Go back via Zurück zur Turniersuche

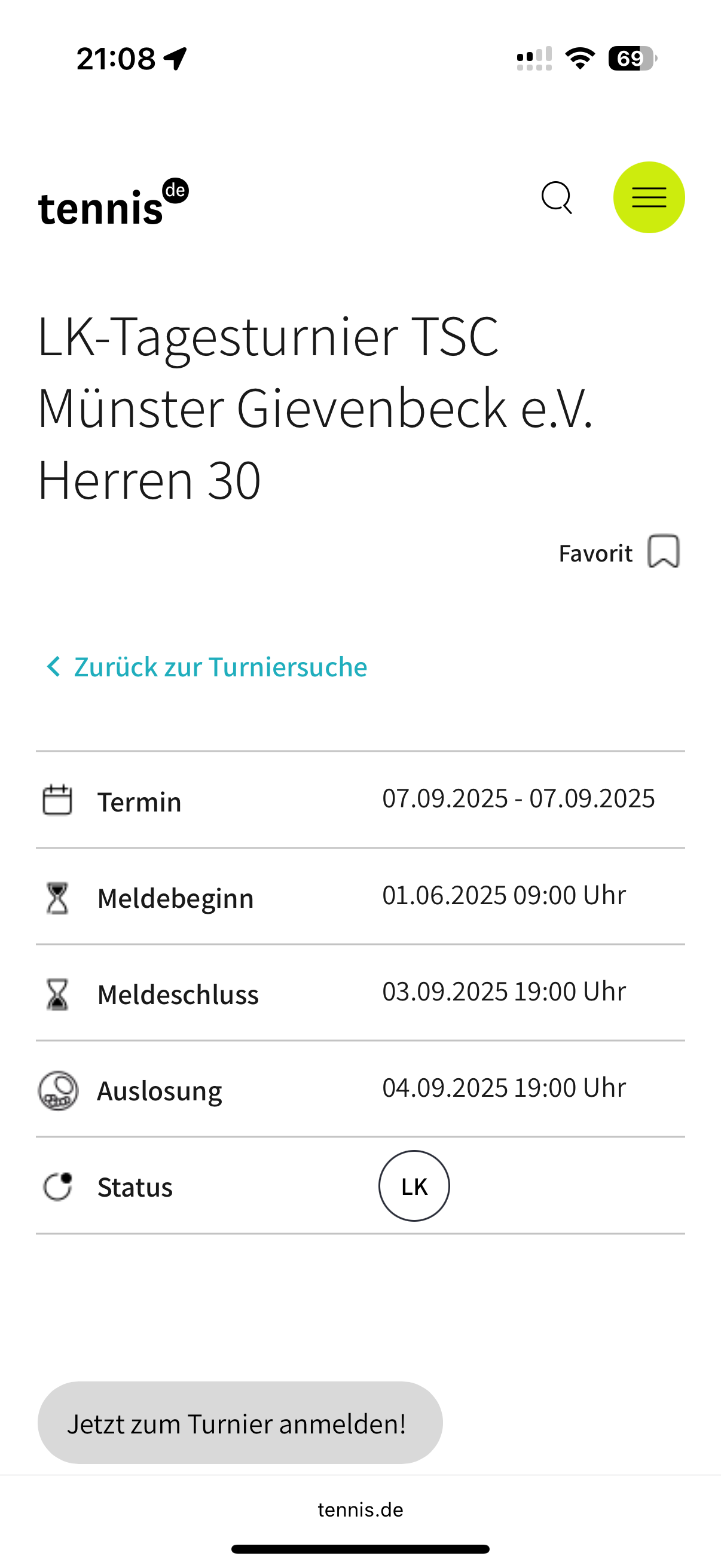(207, 667)
